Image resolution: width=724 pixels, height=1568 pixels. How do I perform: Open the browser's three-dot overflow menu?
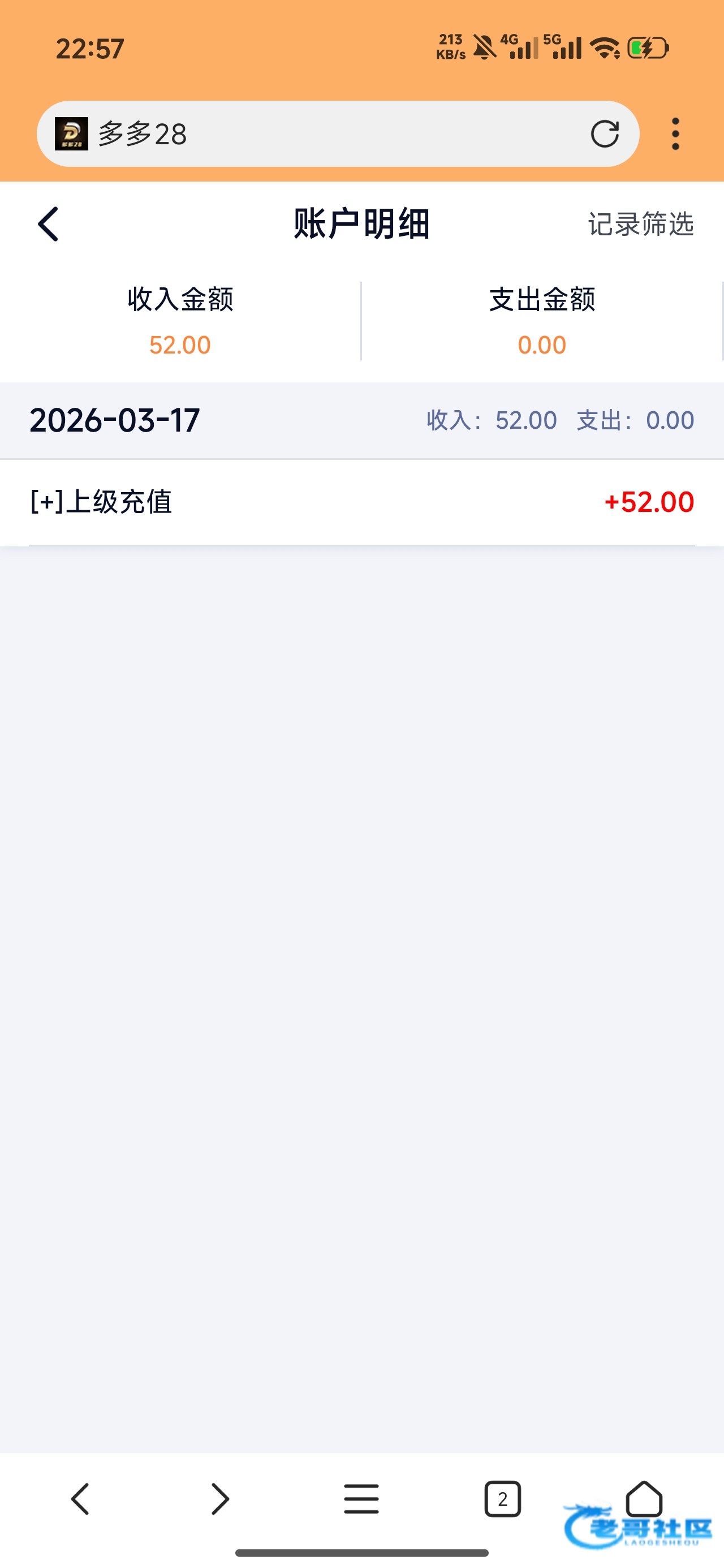675,134
